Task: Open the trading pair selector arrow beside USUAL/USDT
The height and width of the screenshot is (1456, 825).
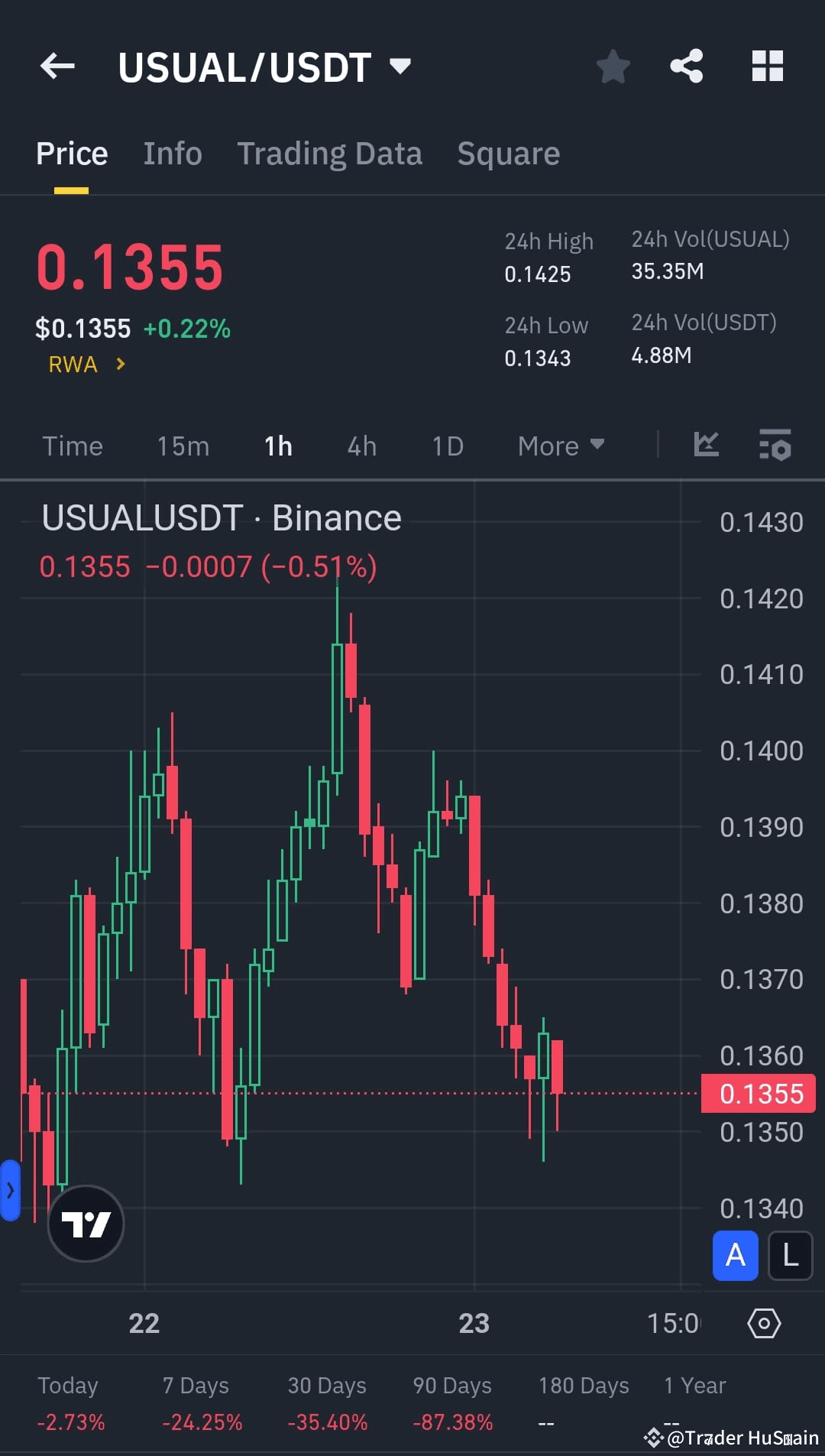Action: tap(400, 66)
